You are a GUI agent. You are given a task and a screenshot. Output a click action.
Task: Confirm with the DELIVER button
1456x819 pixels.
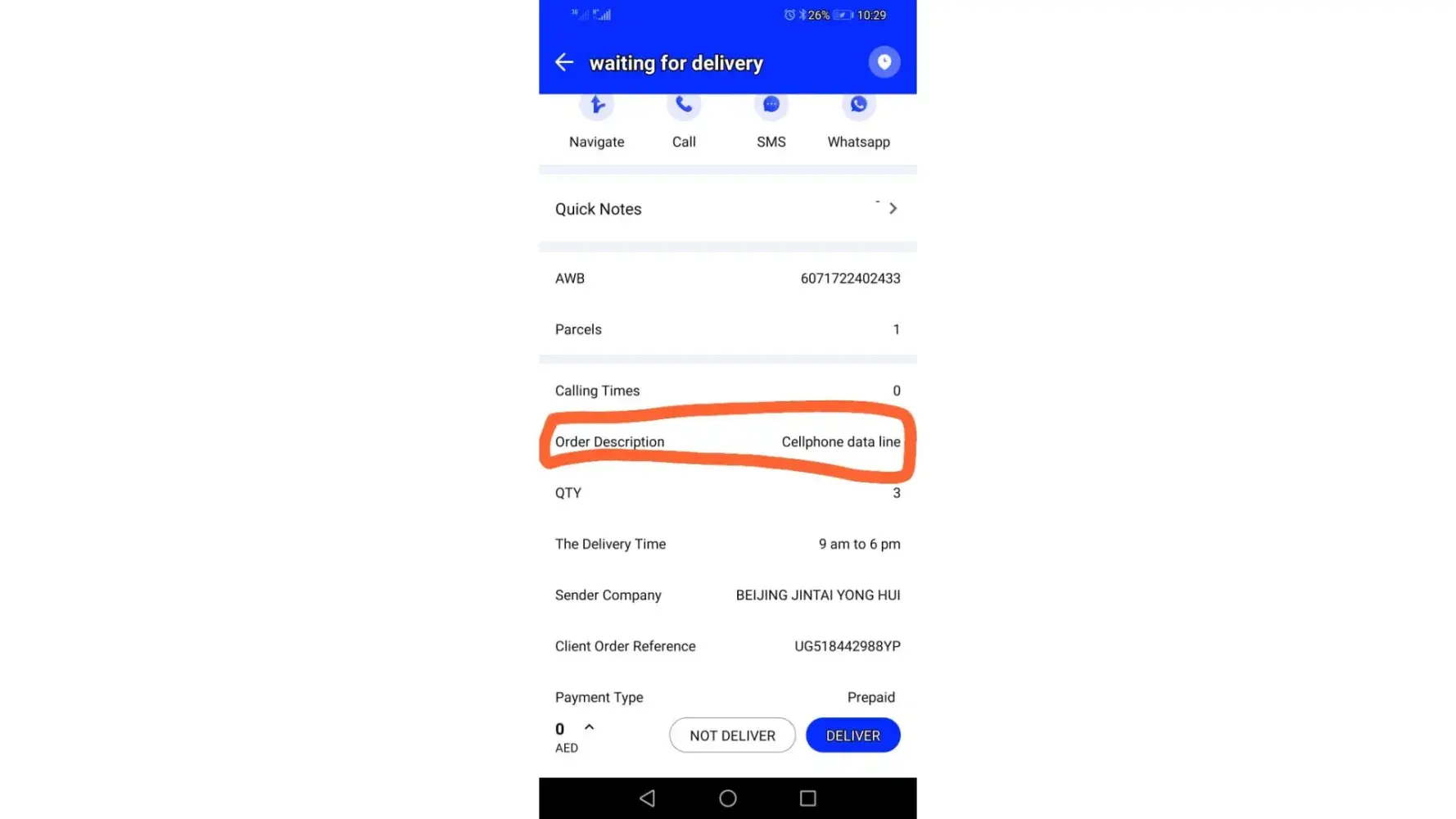(x=852, y=735)
